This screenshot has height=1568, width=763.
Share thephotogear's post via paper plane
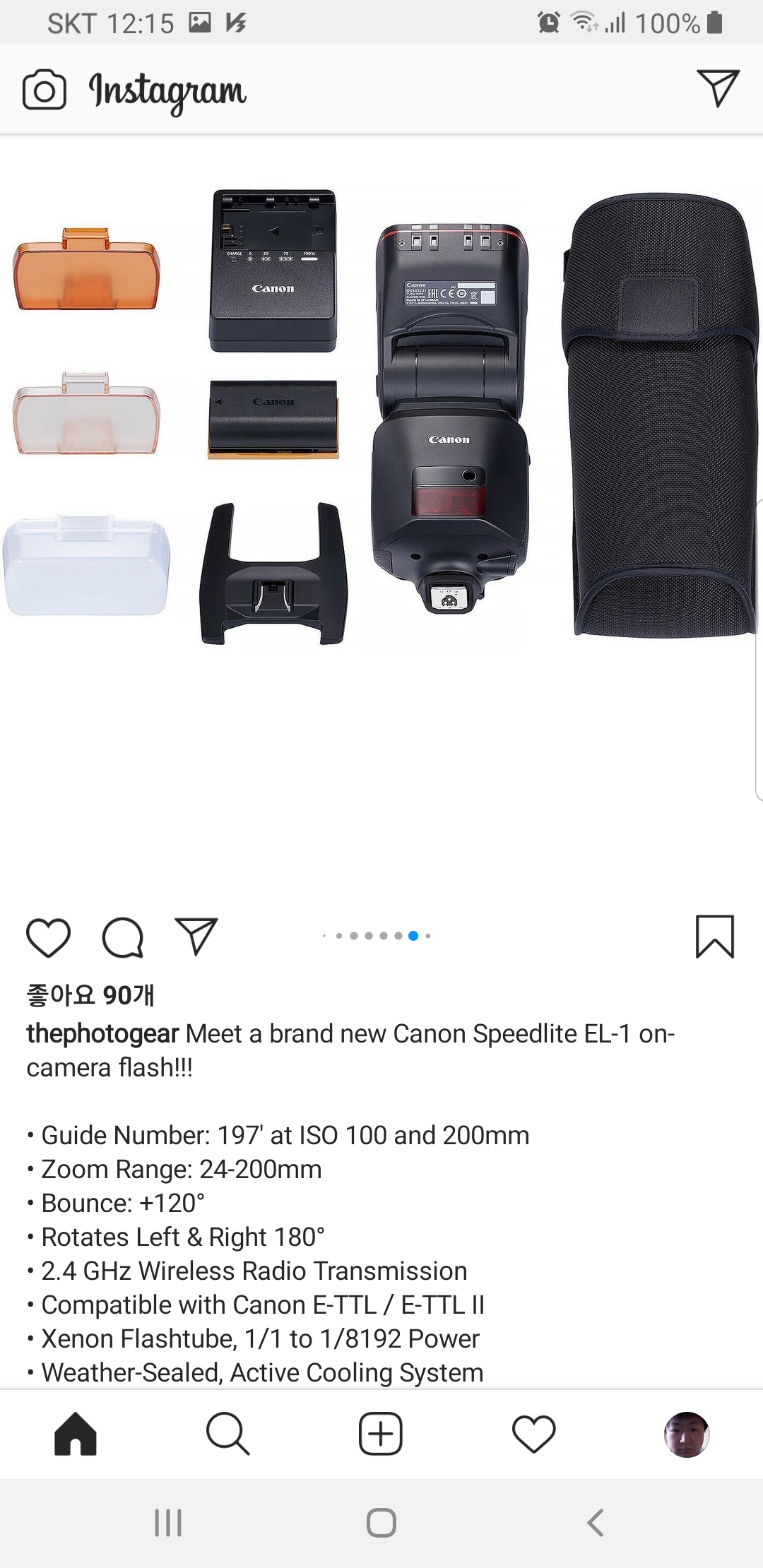click(196, 937)
